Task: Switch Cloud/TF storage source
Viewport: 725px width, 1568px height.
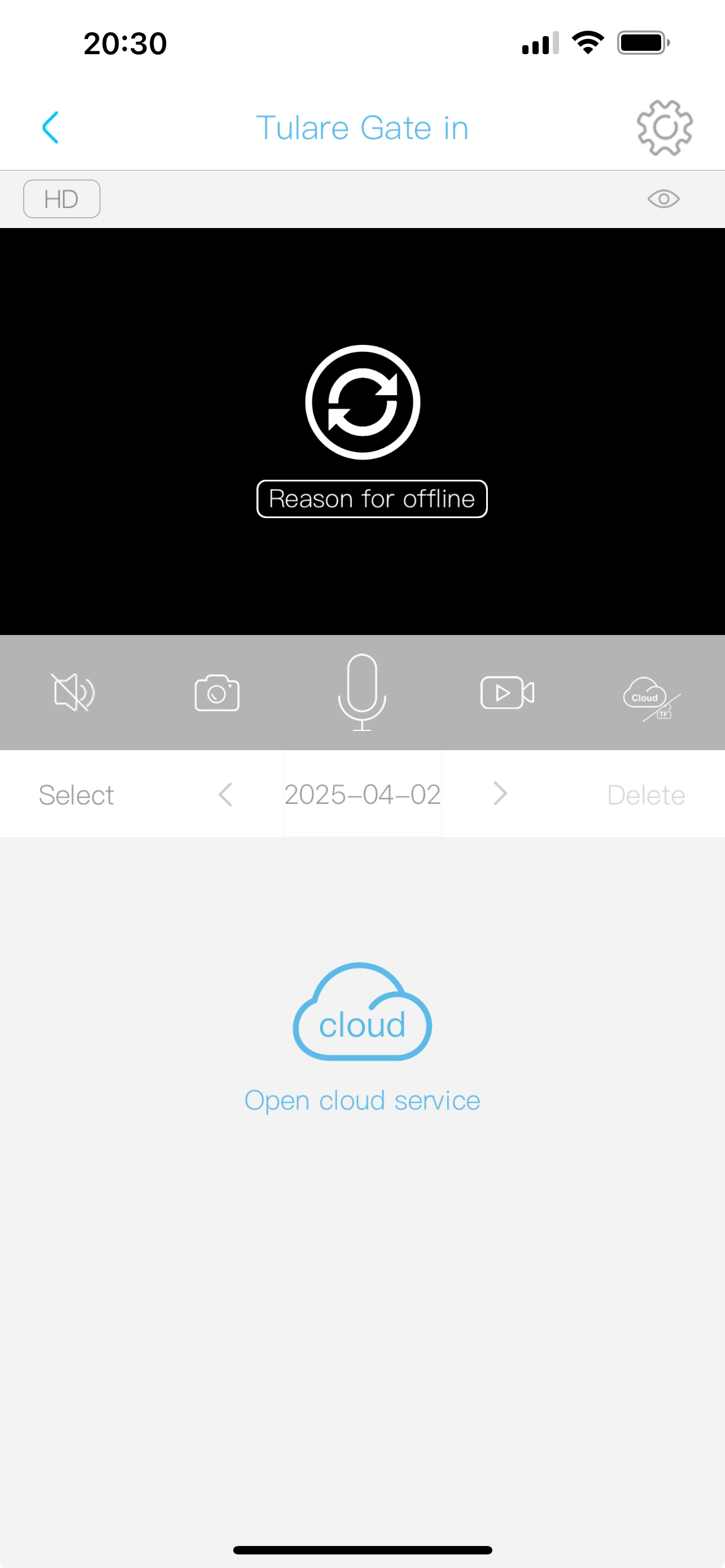Action: (x=650, y=698)
